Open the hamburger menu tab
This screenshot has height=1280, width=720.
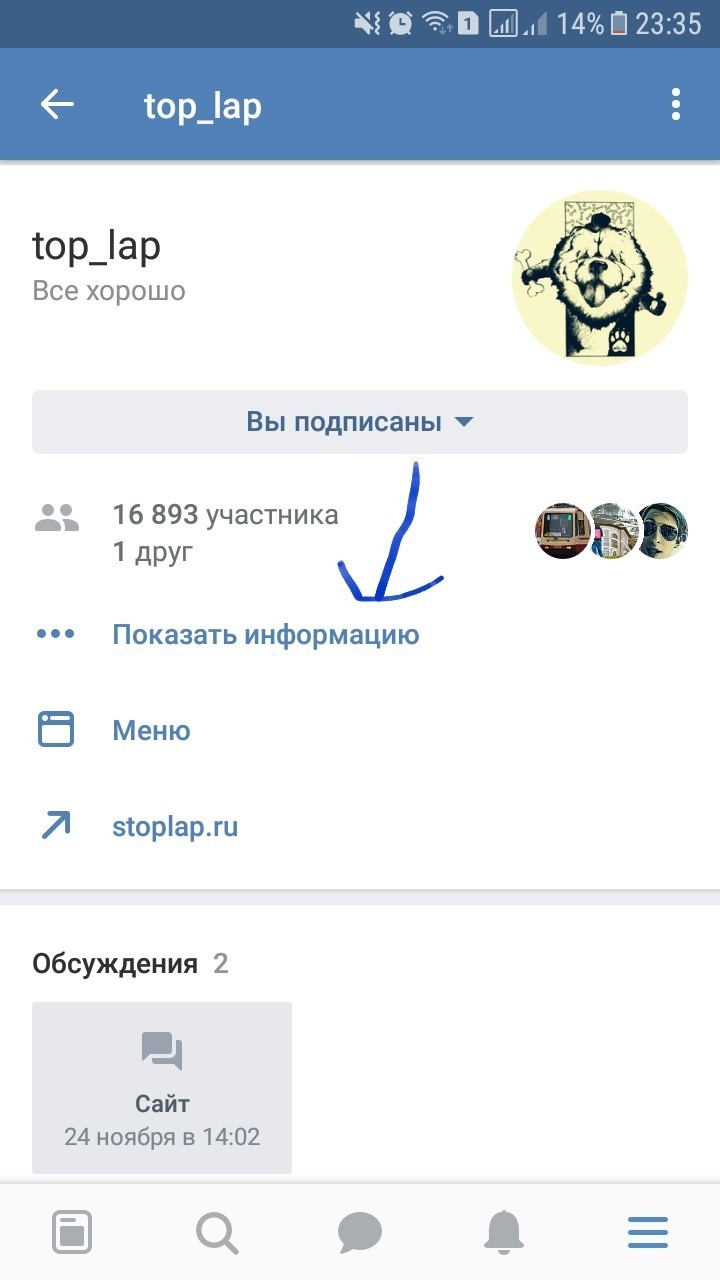point(648,1232)
